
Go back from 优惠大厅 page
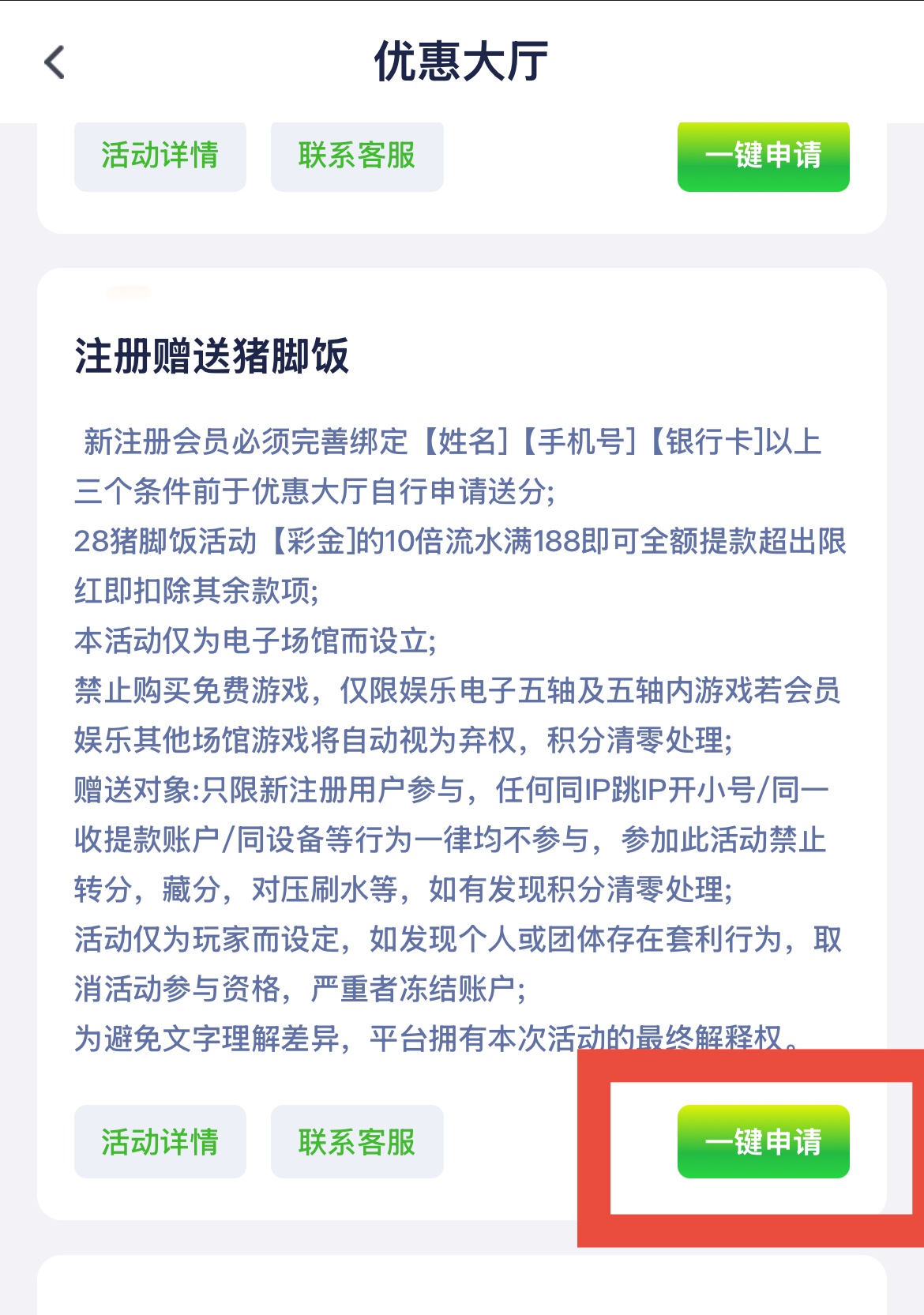tap(54, 62)
